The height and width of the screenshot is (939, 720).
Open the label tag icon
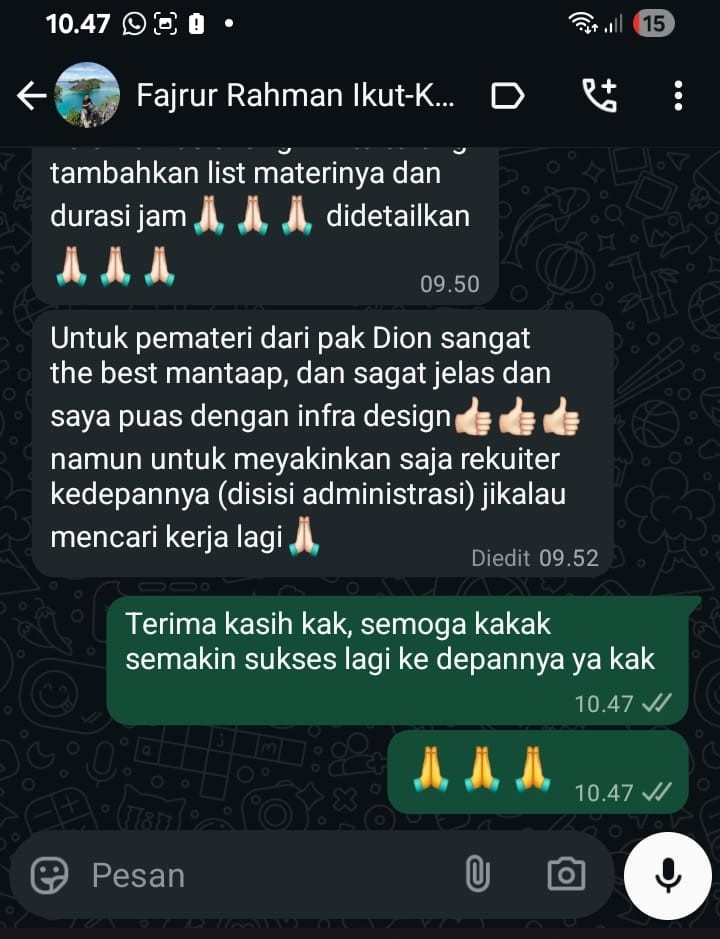click(508, 96)
